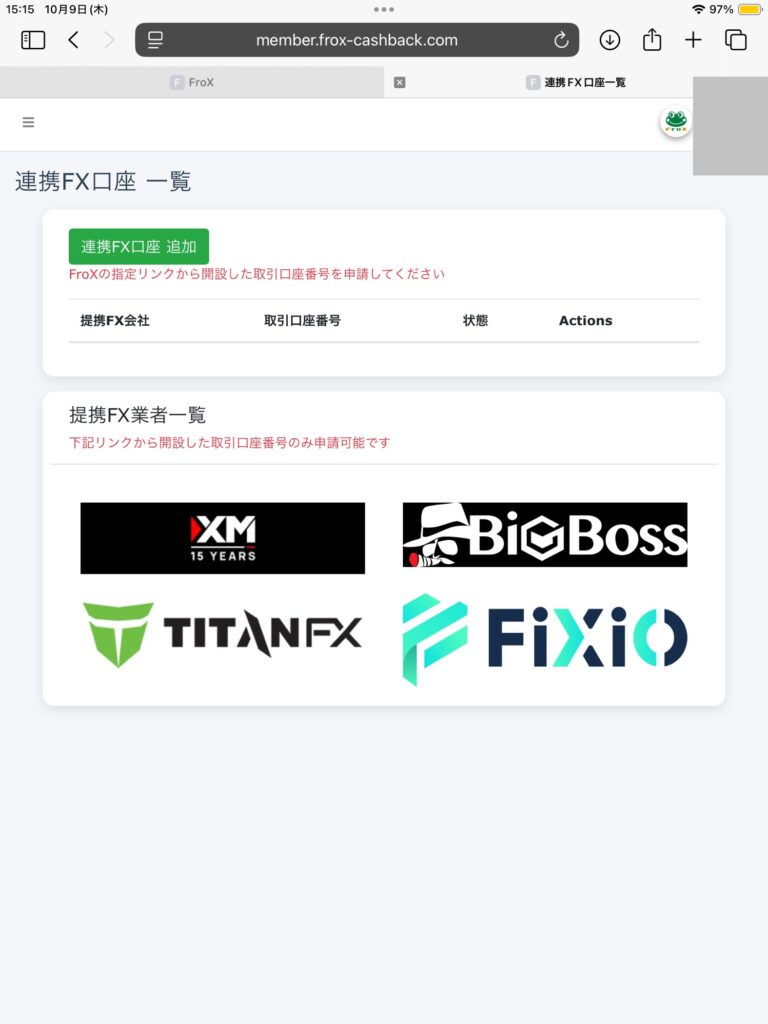Open a new browser tab
The height and width of the screenshot is (1024, 768).
coord(693,40)
